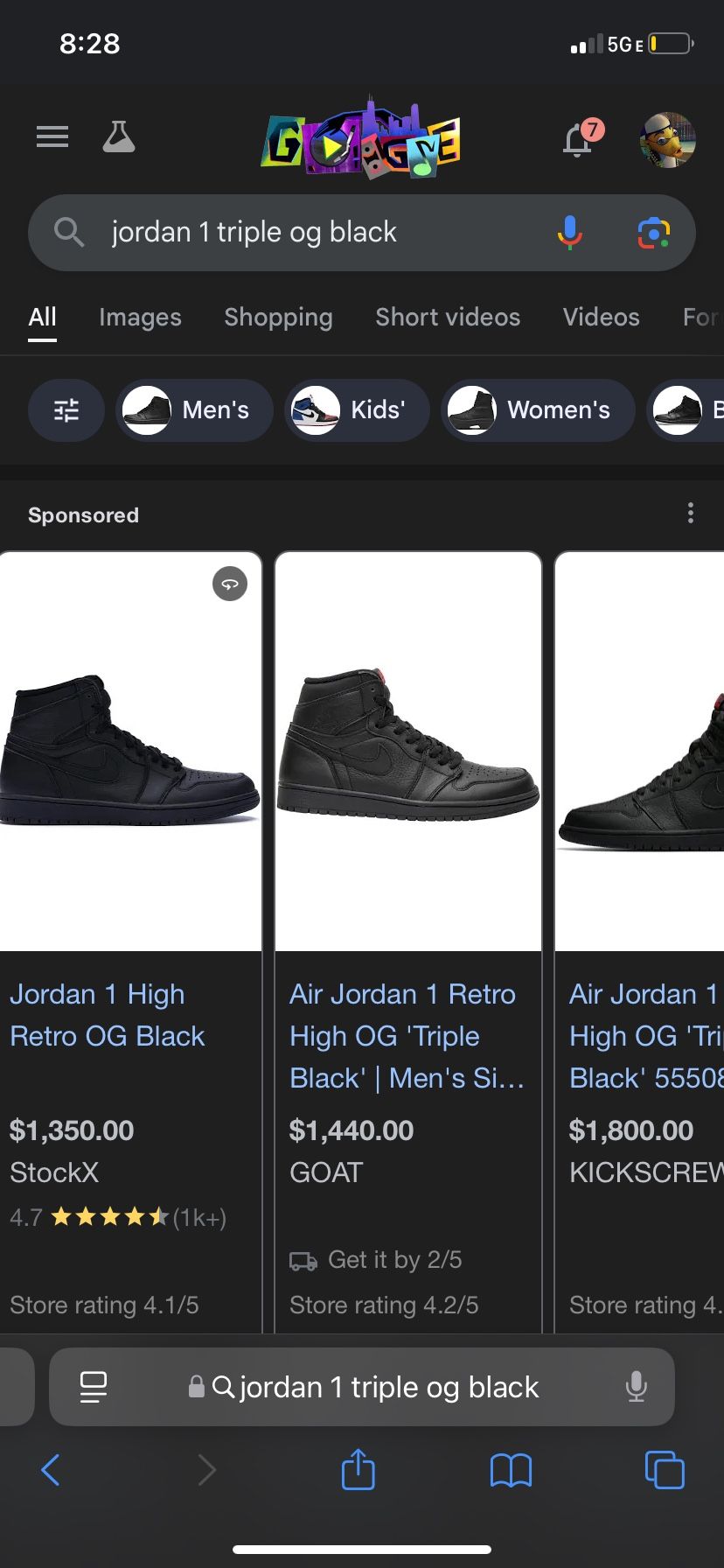Viewport: 724px width, 1568px height.
Task: Open the three-dot menu next to Sponsored
Action: click(690, 513)
